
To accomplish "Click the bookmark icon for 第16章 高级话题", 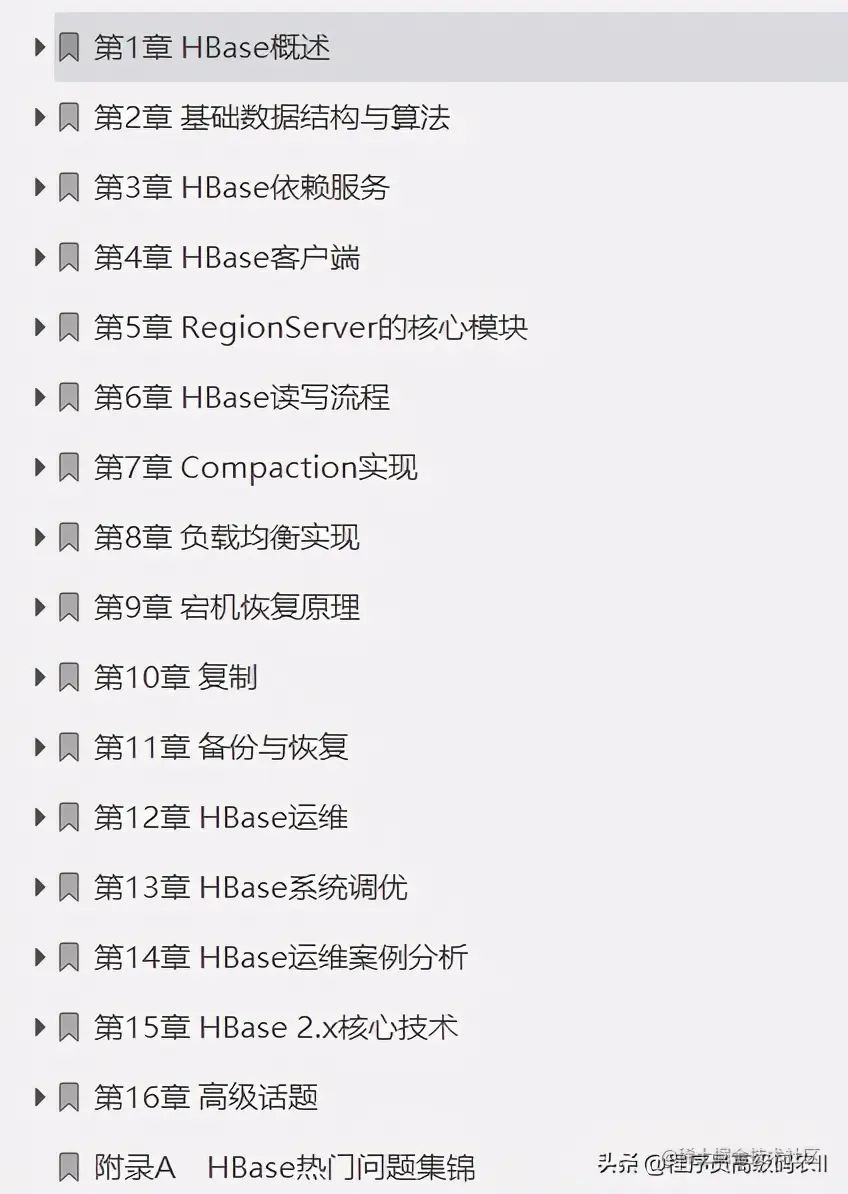I will point(67,1097).
